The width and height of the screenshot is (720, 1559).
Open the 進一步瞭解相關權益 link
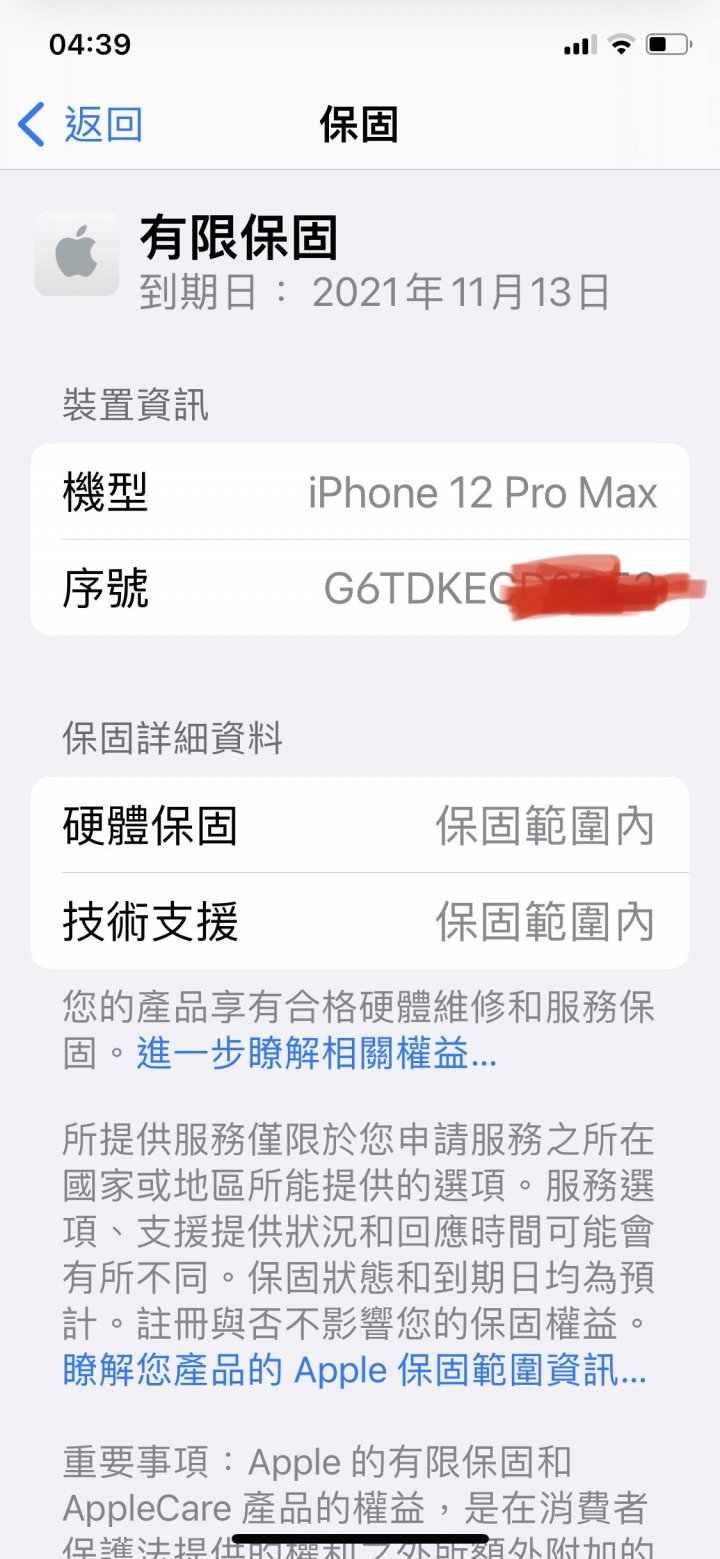pyautogui.click(x=316, y=1054)
